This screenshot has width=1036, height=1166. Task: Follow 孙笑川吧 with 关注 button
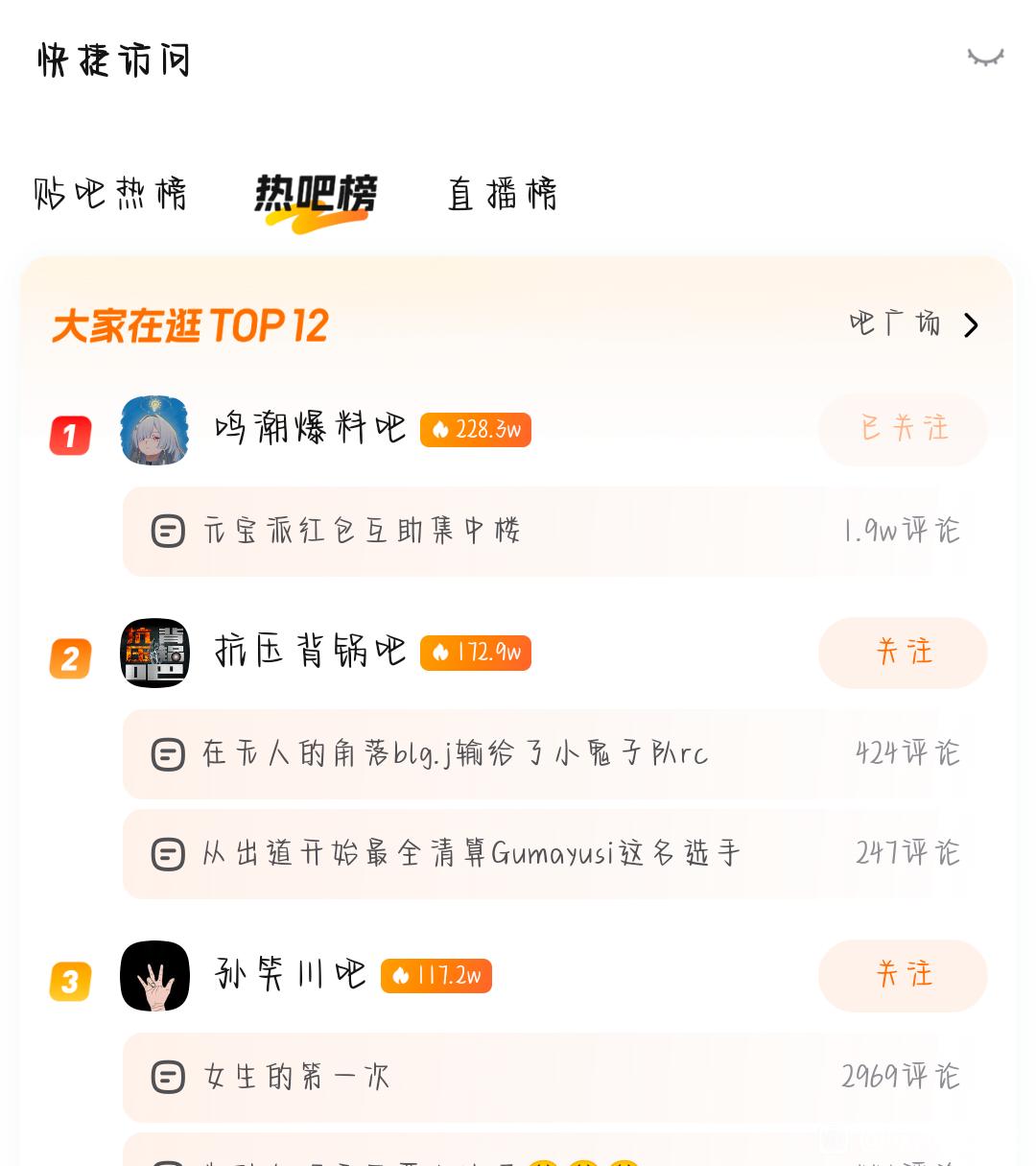[x=903, y=975]
